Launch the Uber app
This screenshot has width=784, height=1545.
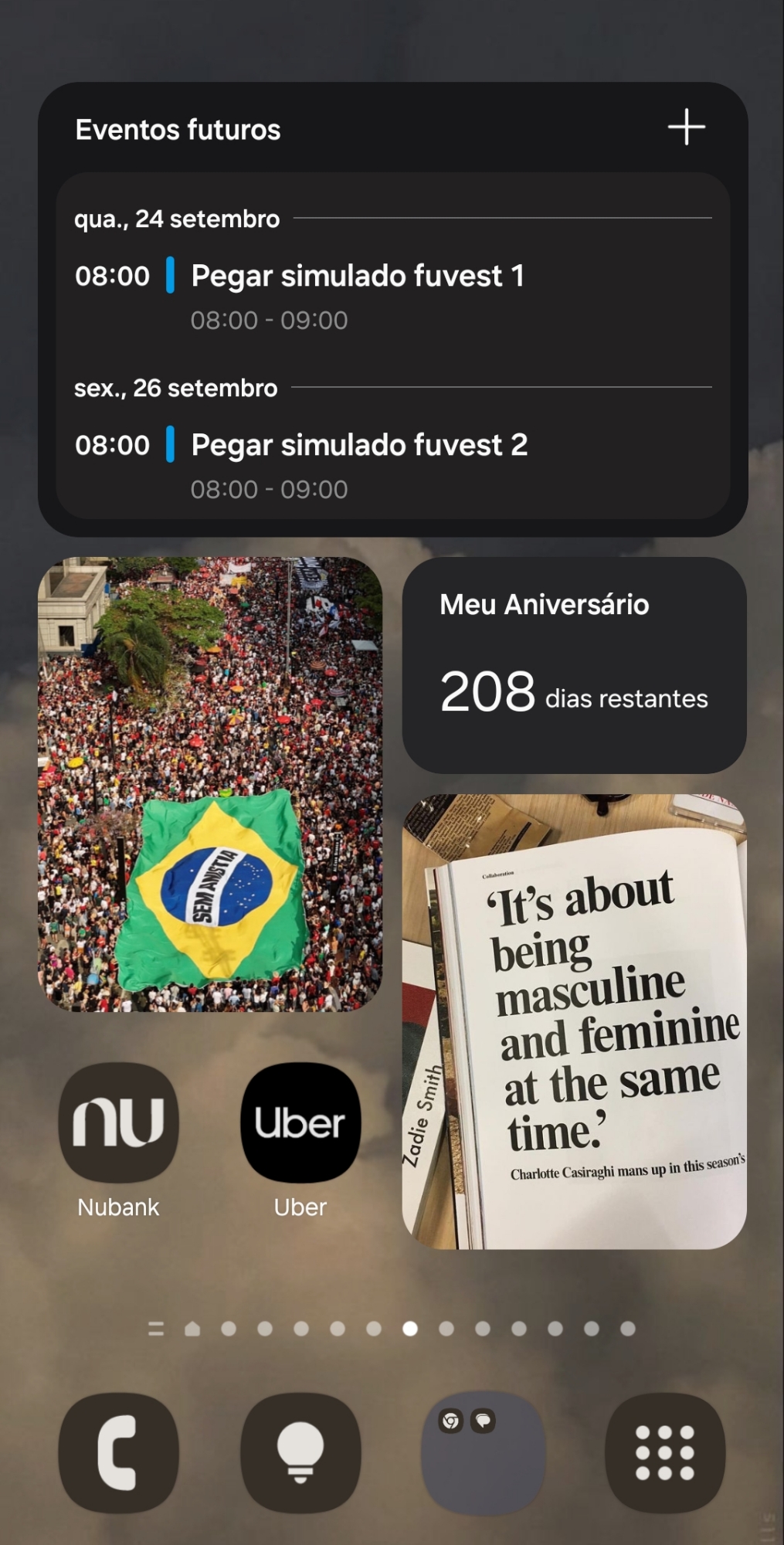[x=300, y=1122]
